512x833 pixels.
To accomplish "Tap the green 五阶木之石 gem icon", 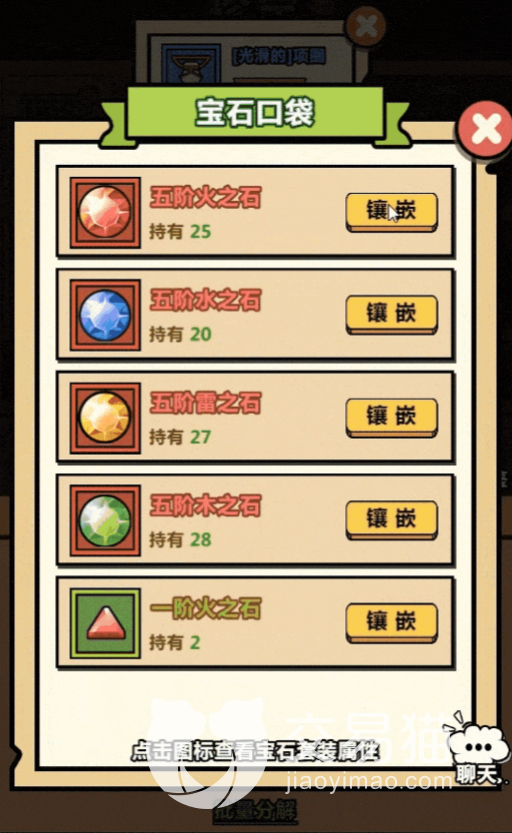I will click(105, 521).
